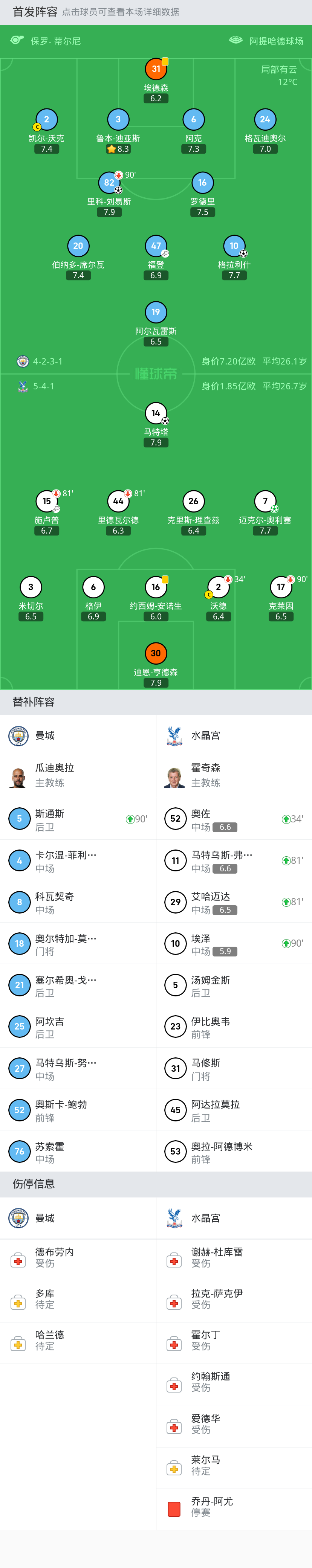Tap 迈克尔-奥利塞 on the formation

265,502
